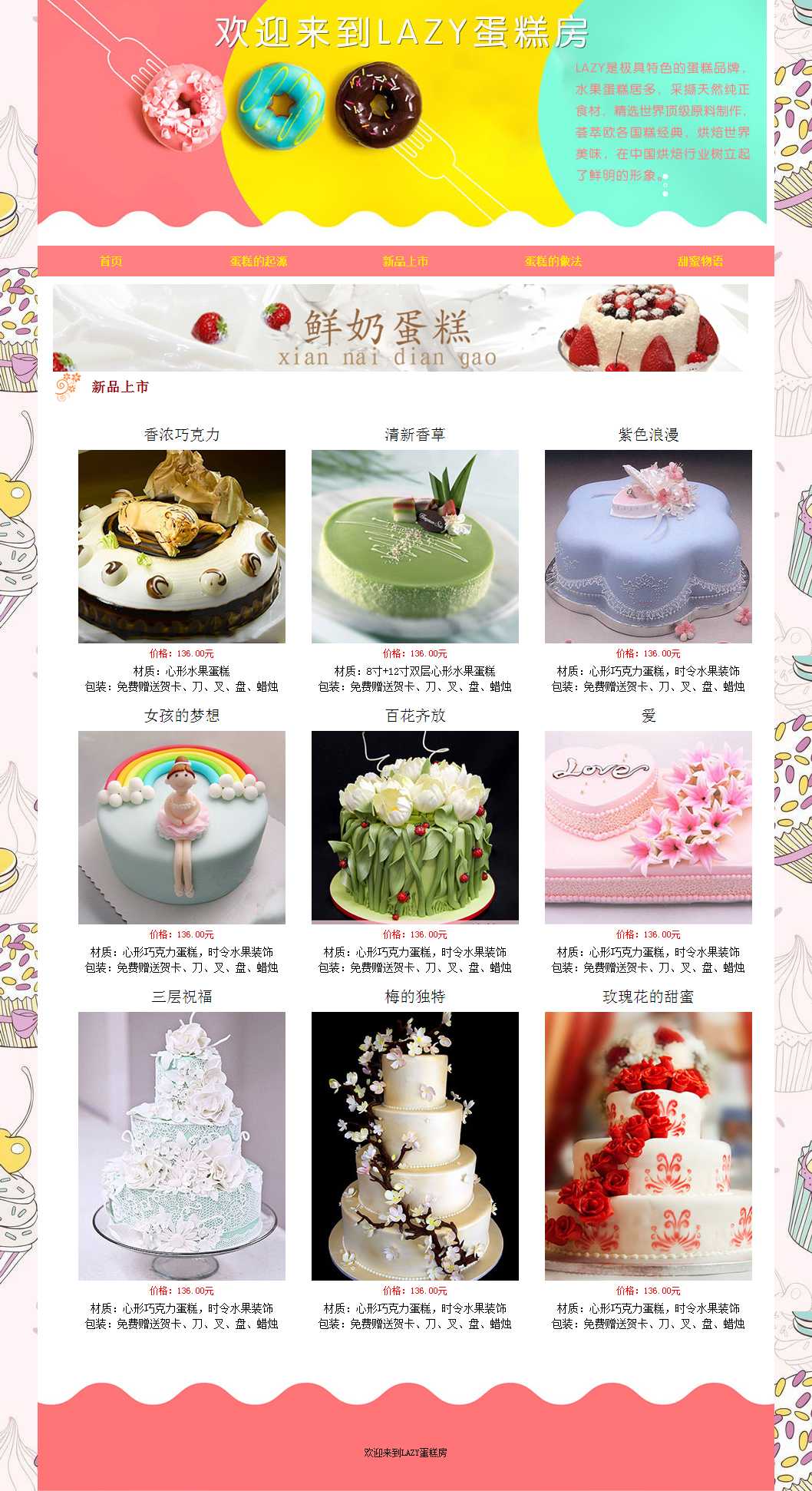812x1491 pixels.
Task: View the 爱 heart cake image
Action: tap(649, 827)
